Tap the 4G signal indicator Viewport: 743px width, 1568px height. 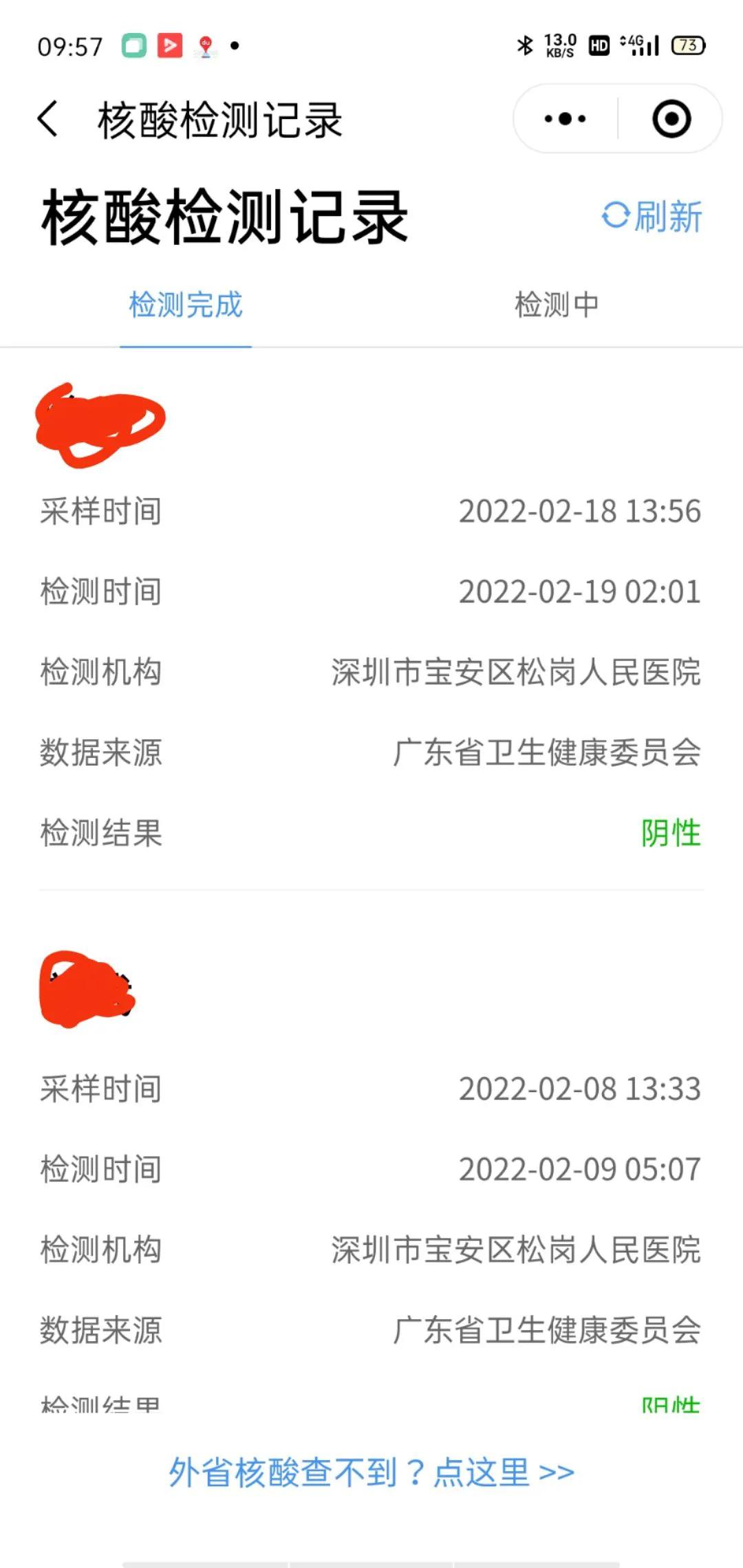click(637, 45)
